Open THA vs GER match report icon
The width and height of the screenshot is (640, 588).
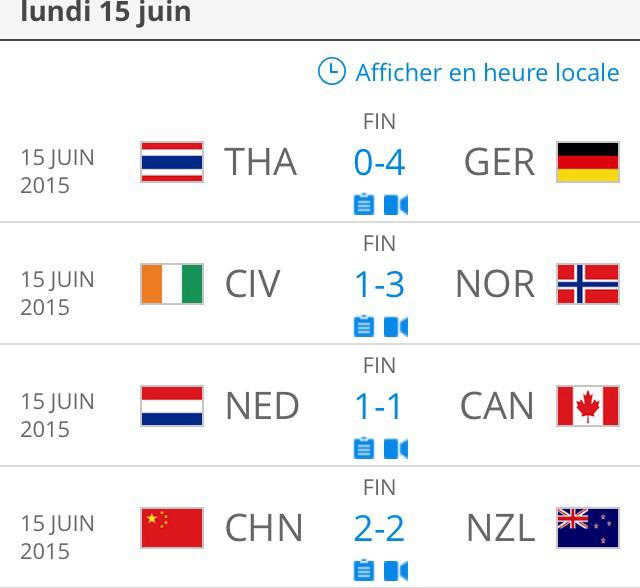coord(364,205)
